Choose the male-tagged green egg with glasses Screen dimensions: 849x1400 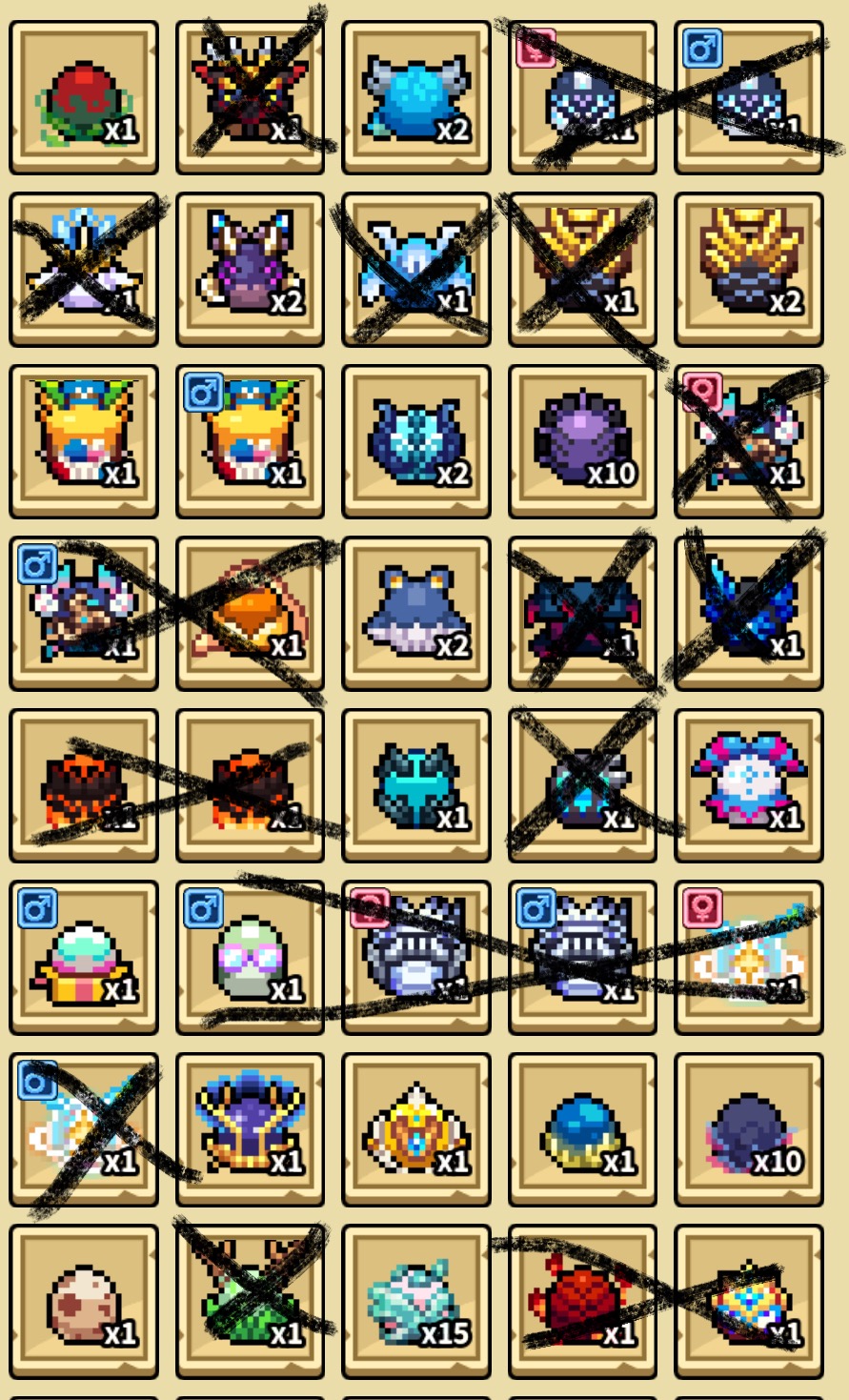point(250,957)
